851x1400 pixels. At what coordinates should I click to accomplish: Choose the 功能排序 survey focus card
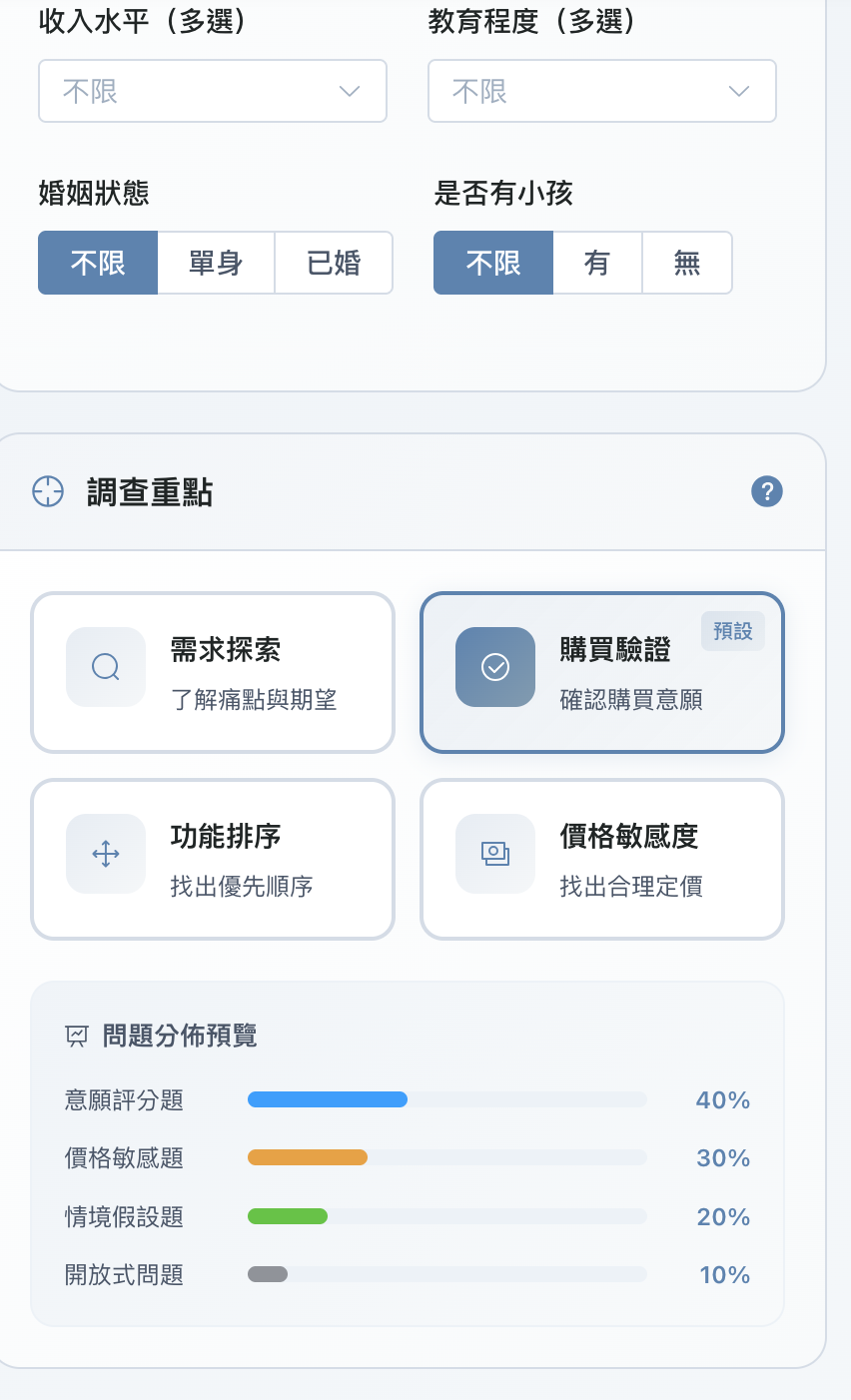click(212, 858)
